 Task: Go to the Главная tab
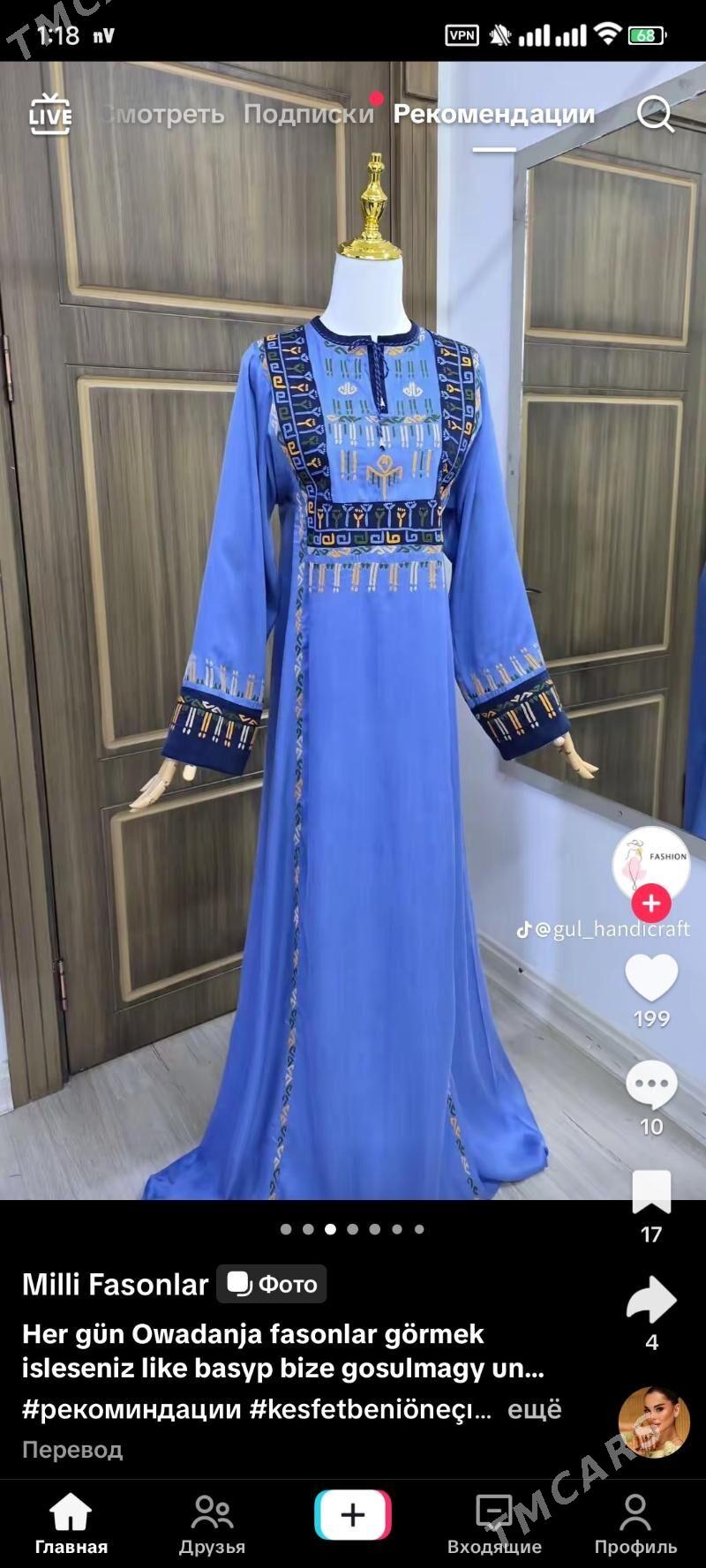[x=71, y=1524]
